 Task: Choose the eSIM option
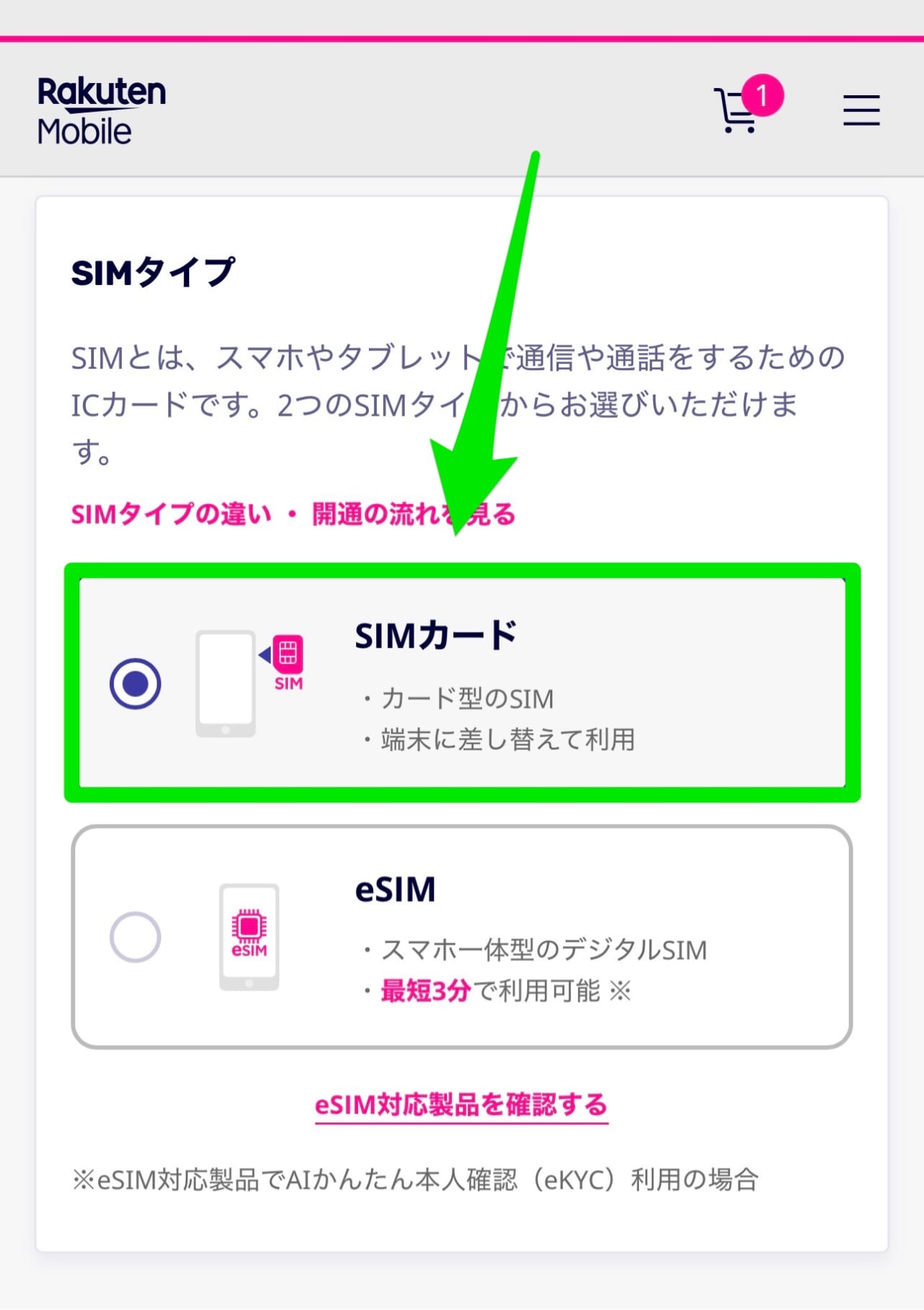point(135,937)
